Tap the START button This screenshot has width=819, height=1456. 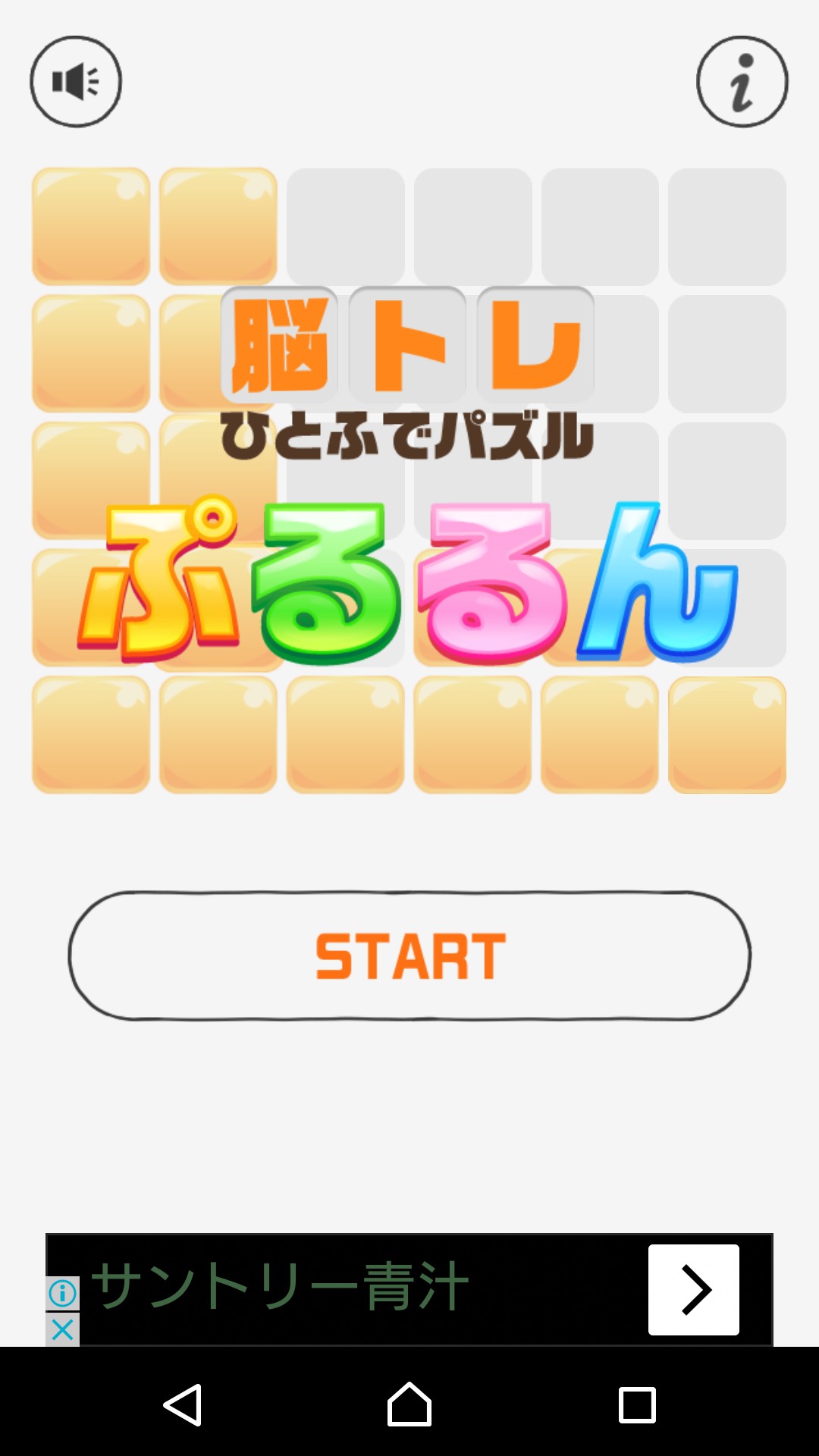[409, 955]
